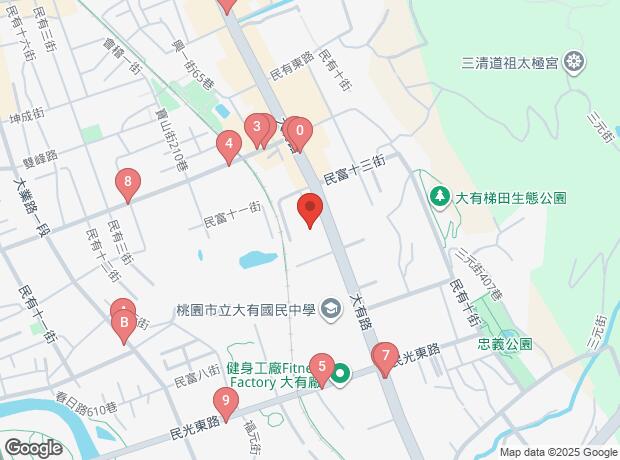The height and width of the screenshot is (460, 620).
Task: Tap the map pin labeled 3
Action: [x=258, y=127]
